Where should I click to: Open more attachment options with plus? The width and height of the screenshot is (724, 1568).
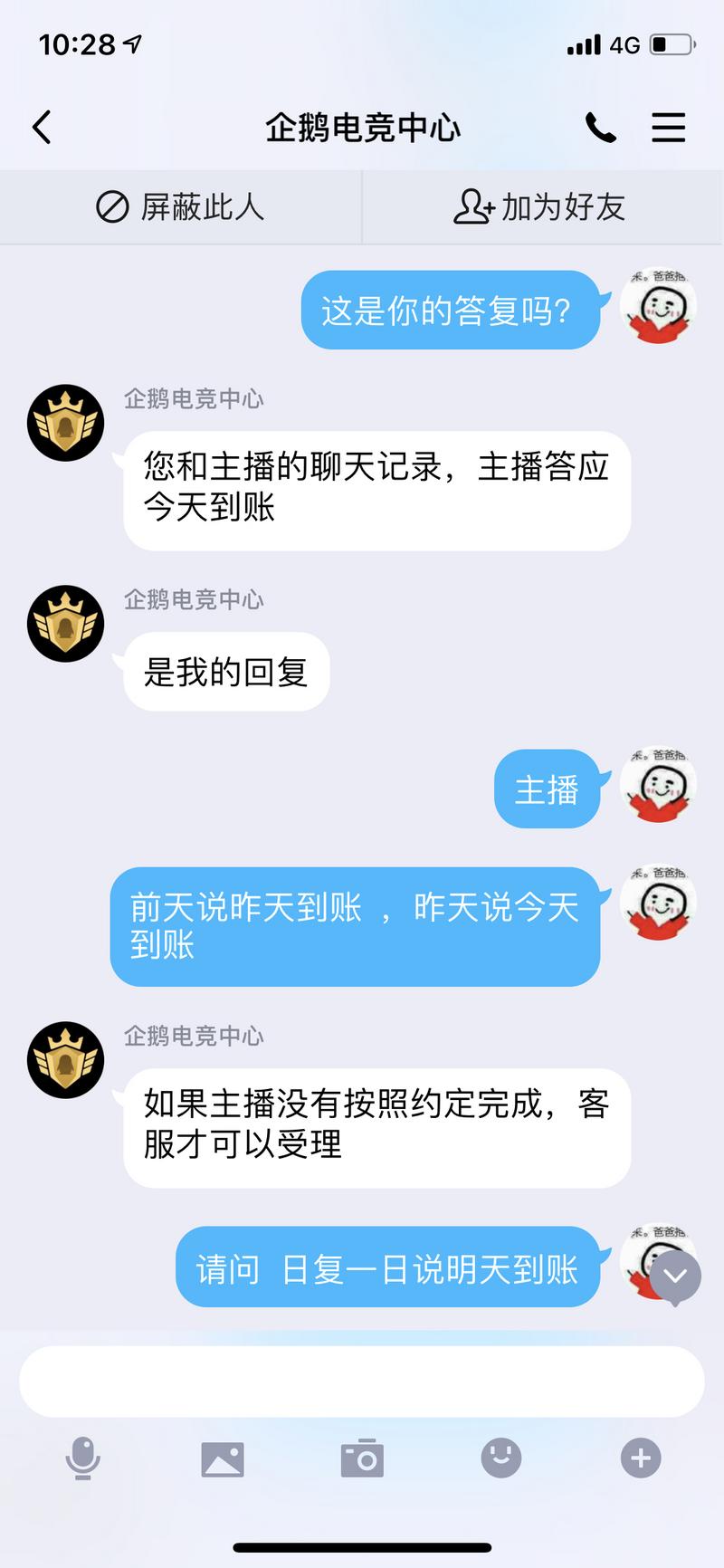(x=641, y=1458)
